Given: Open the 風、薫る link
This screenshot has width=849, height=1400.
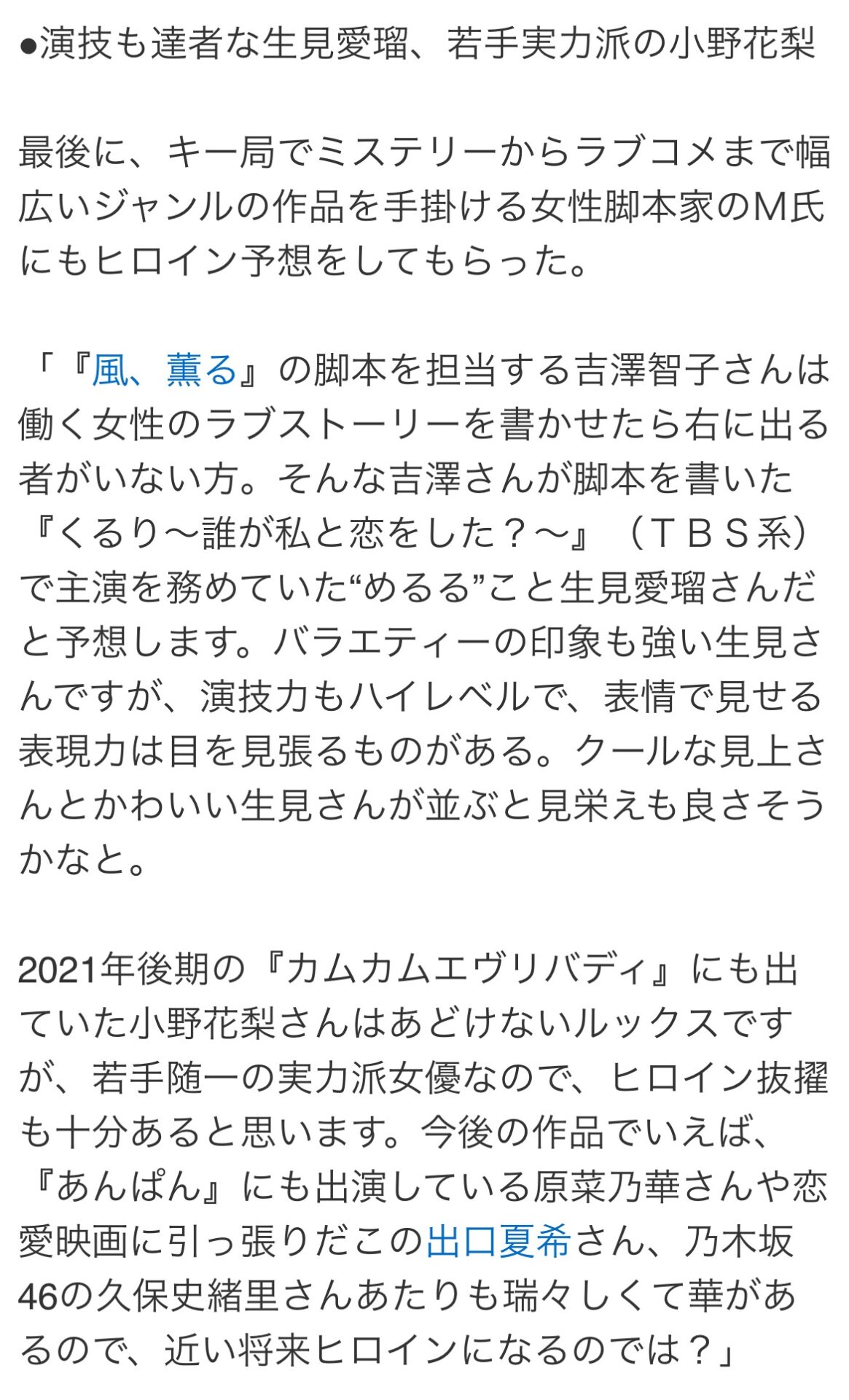Looking at the screenshot, I should click(x=165, y=370).
